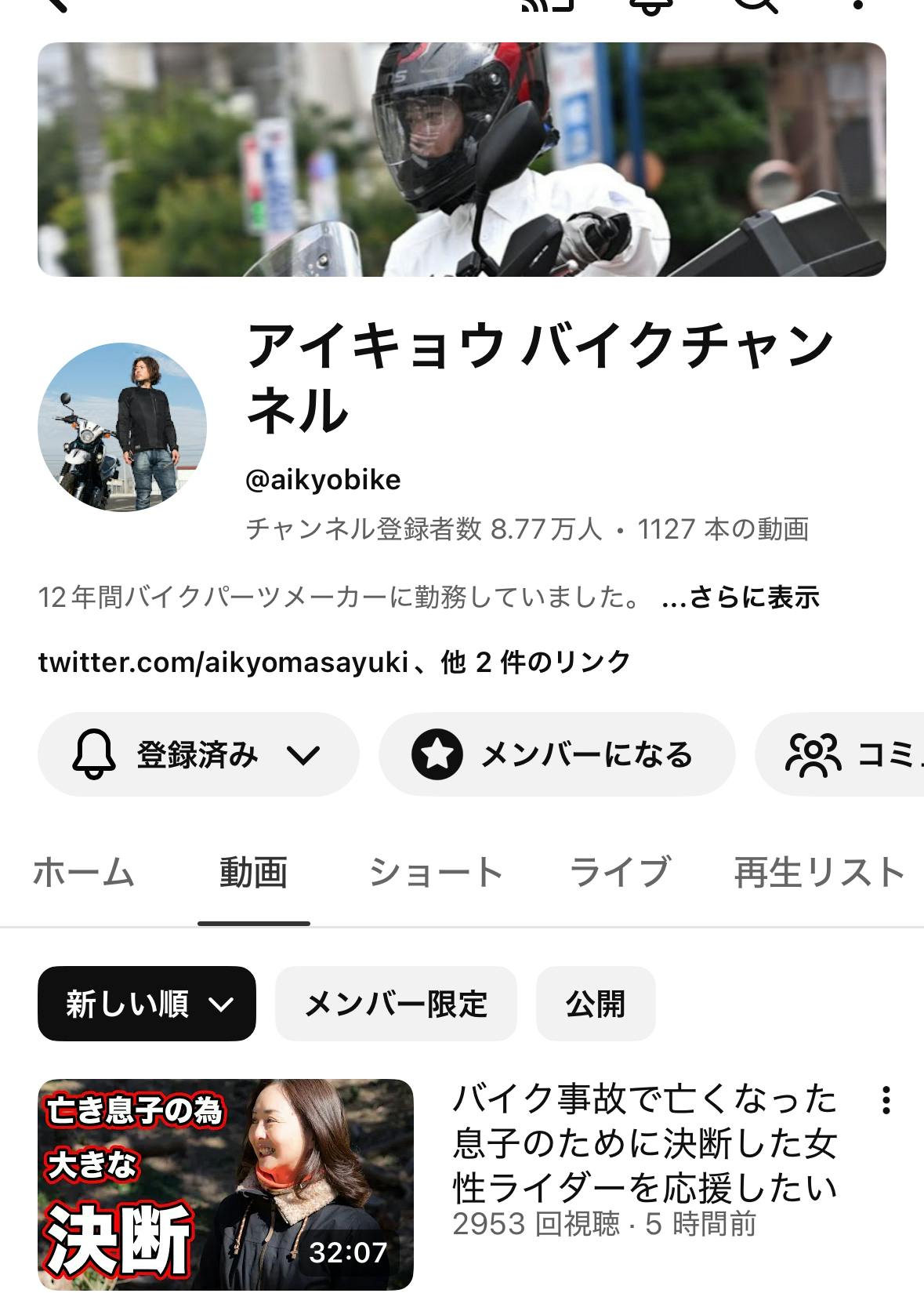Viewport: 924px width, 1304px height.
Task: Tap the channel's round profile picture
Action: click(122, 427)
